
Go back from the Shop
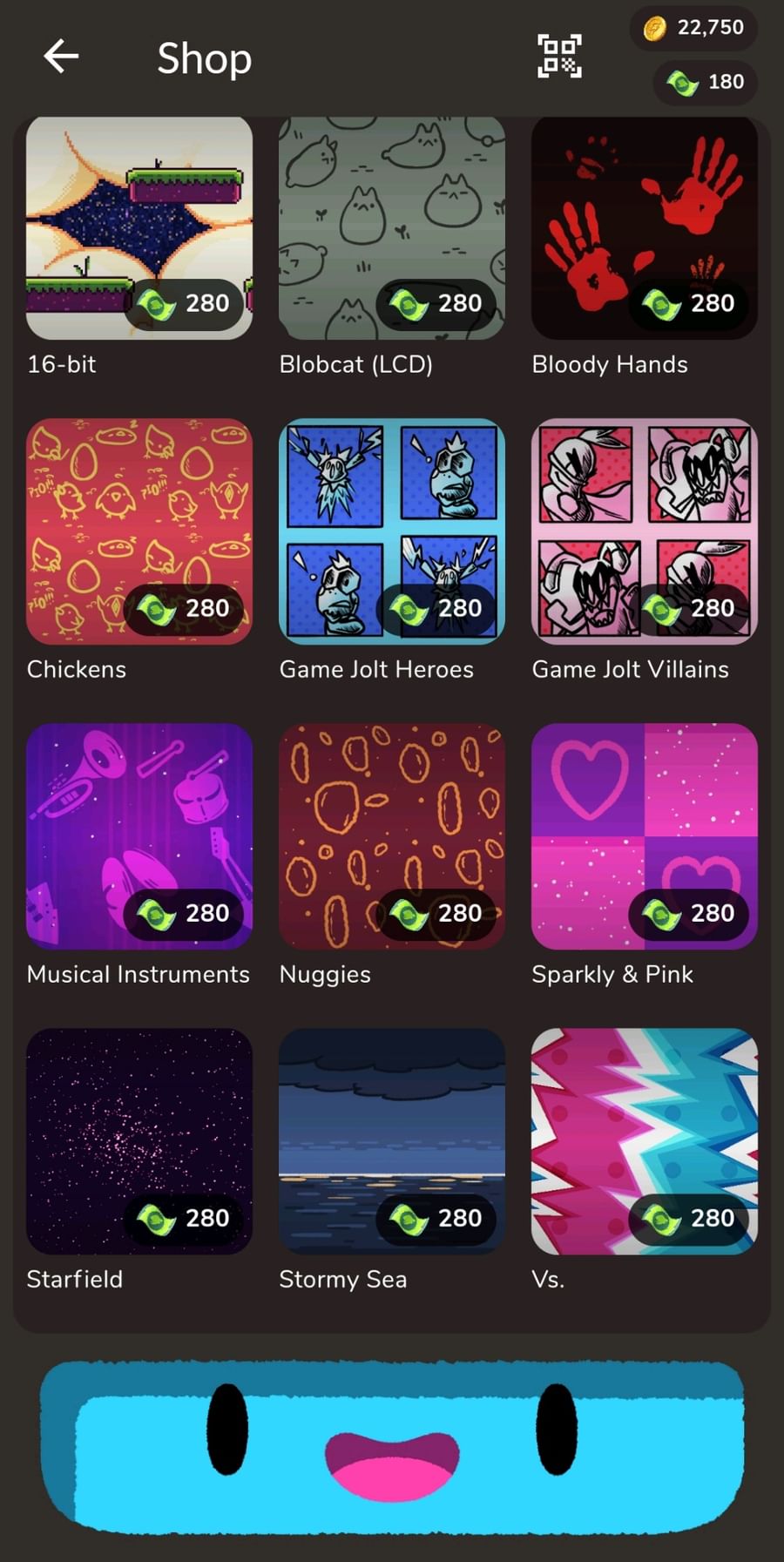pos(61,57)
